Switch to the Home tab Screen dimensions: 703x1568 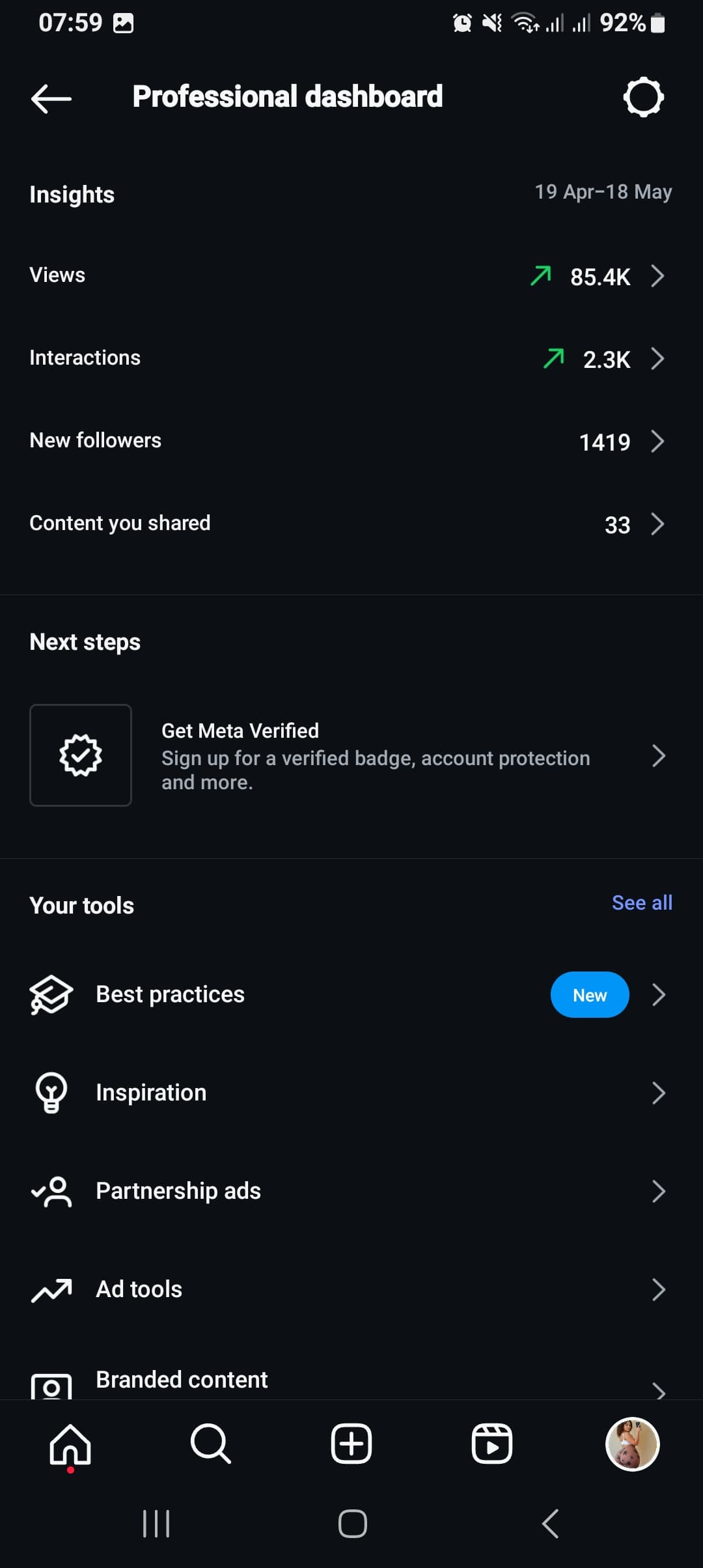pyautogui.click(x=70, y=1444)
